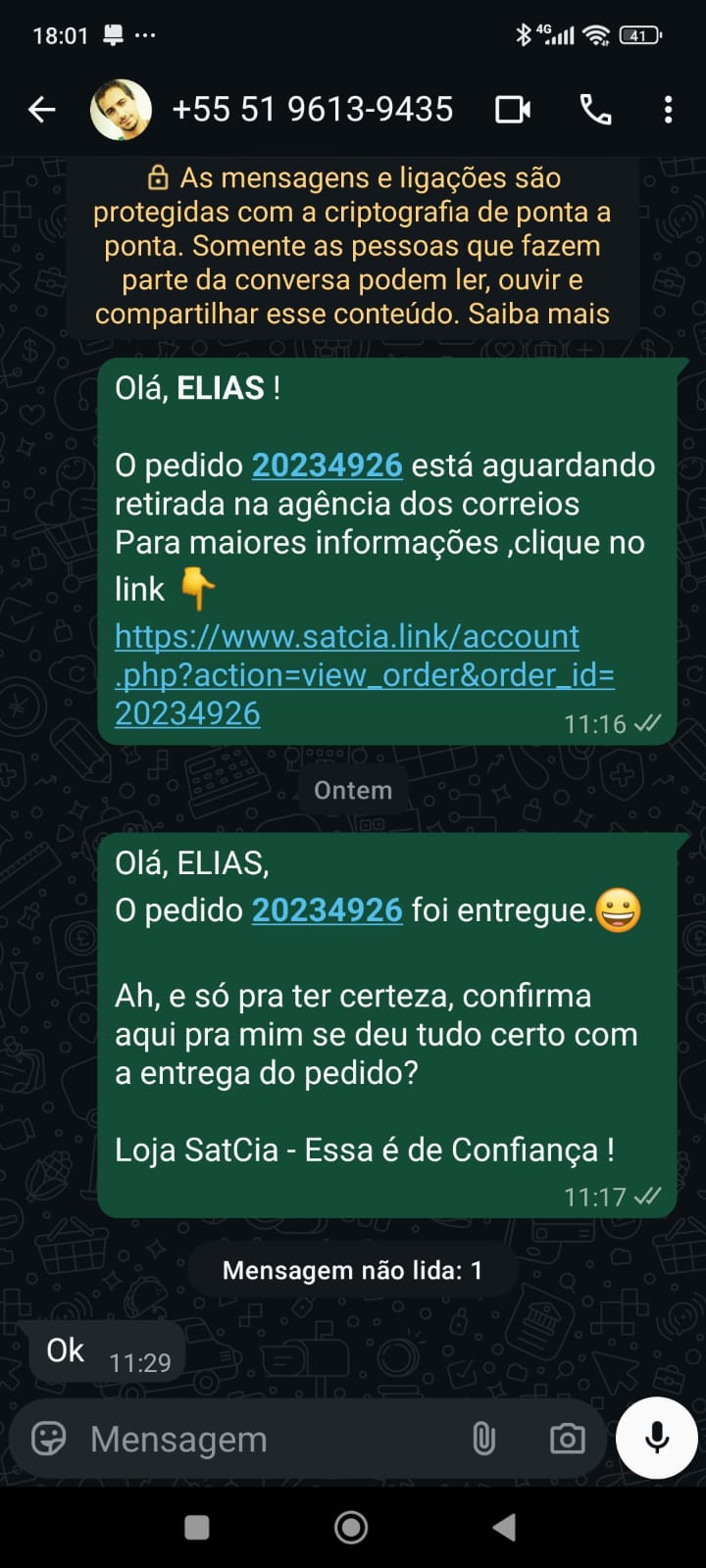Open the overflow menu

point(668,110)
